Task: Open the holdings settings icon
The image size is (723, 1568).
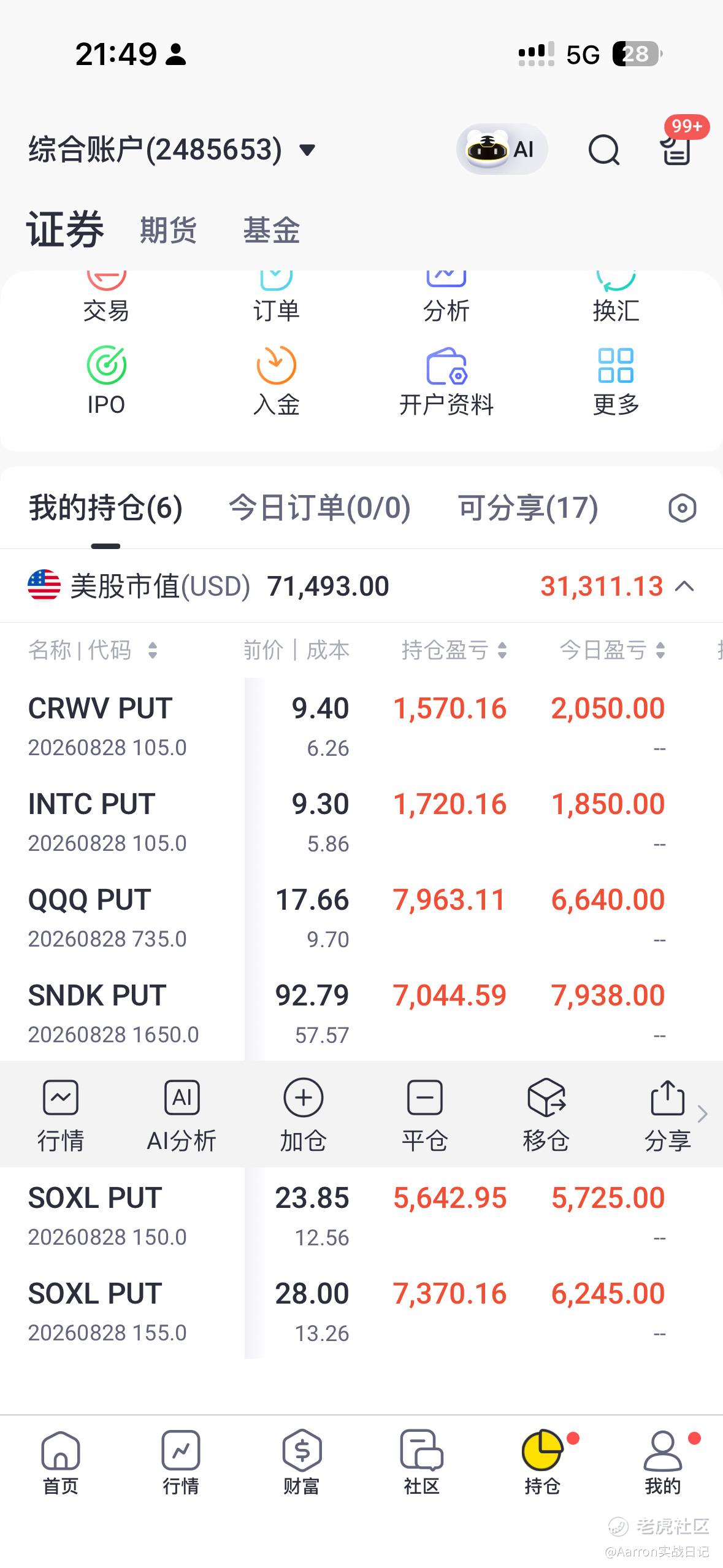Action: click(x=682, y=508)
